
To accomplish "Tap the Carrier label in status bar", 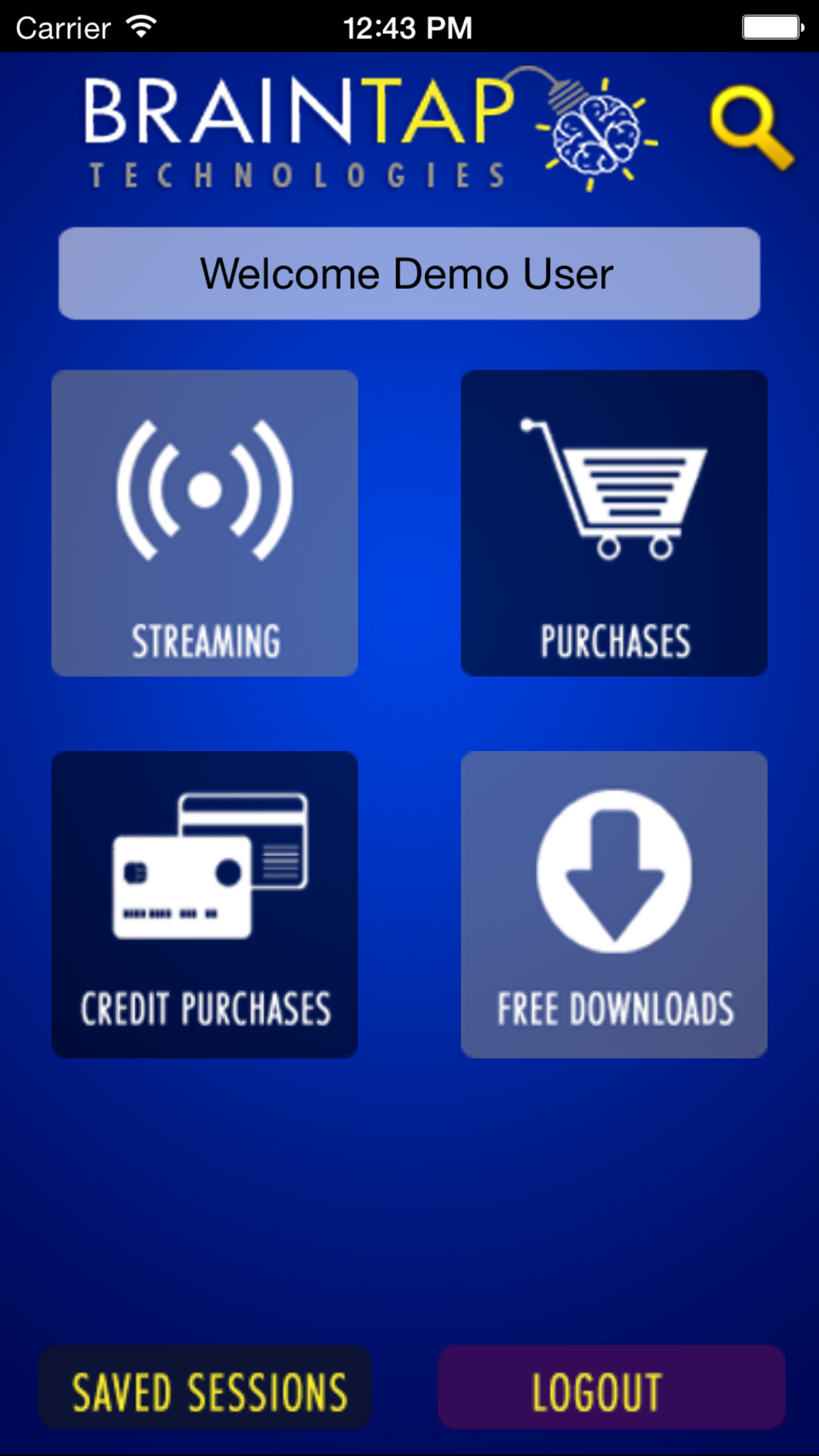I will (62, 27).
